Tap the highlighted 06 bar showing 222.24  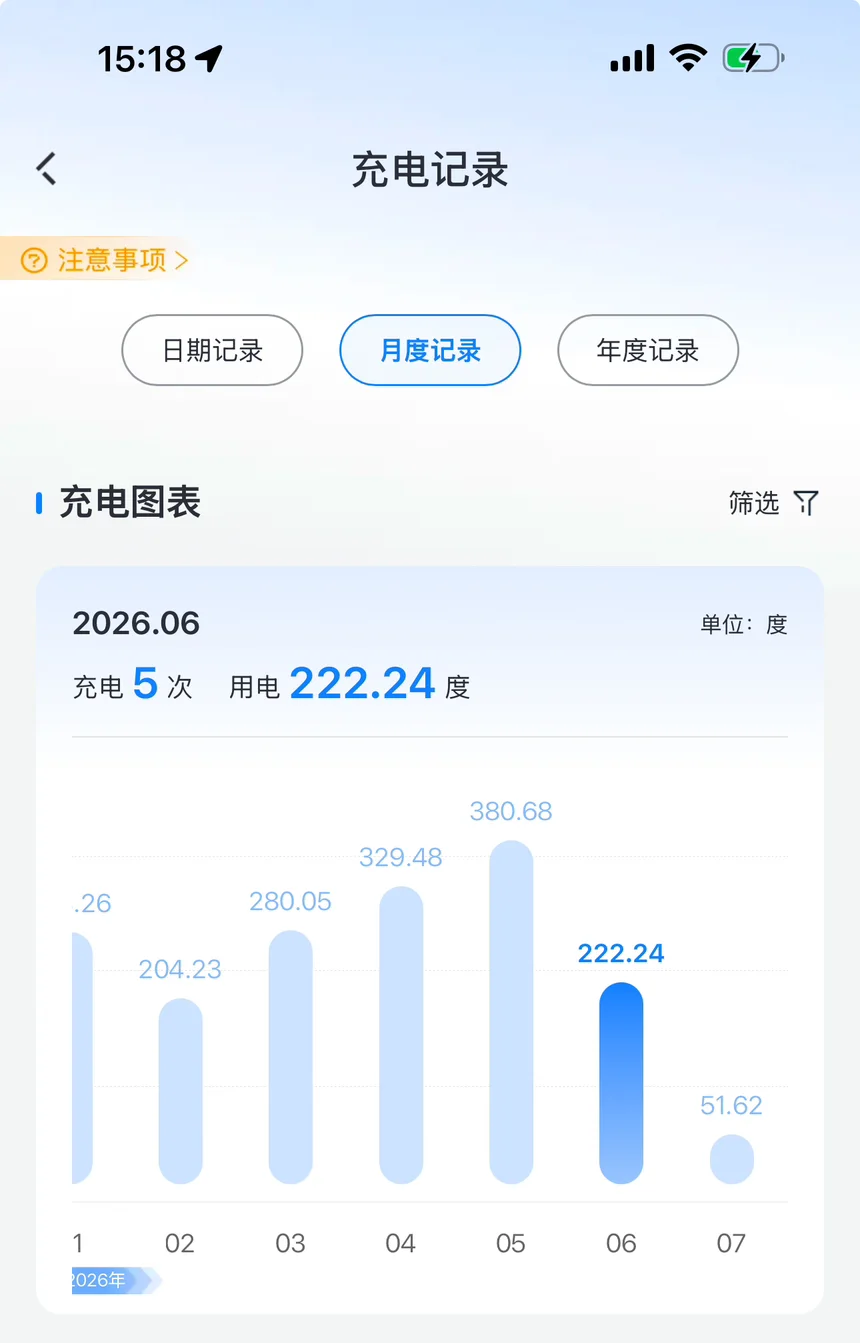pos(621,1083)
